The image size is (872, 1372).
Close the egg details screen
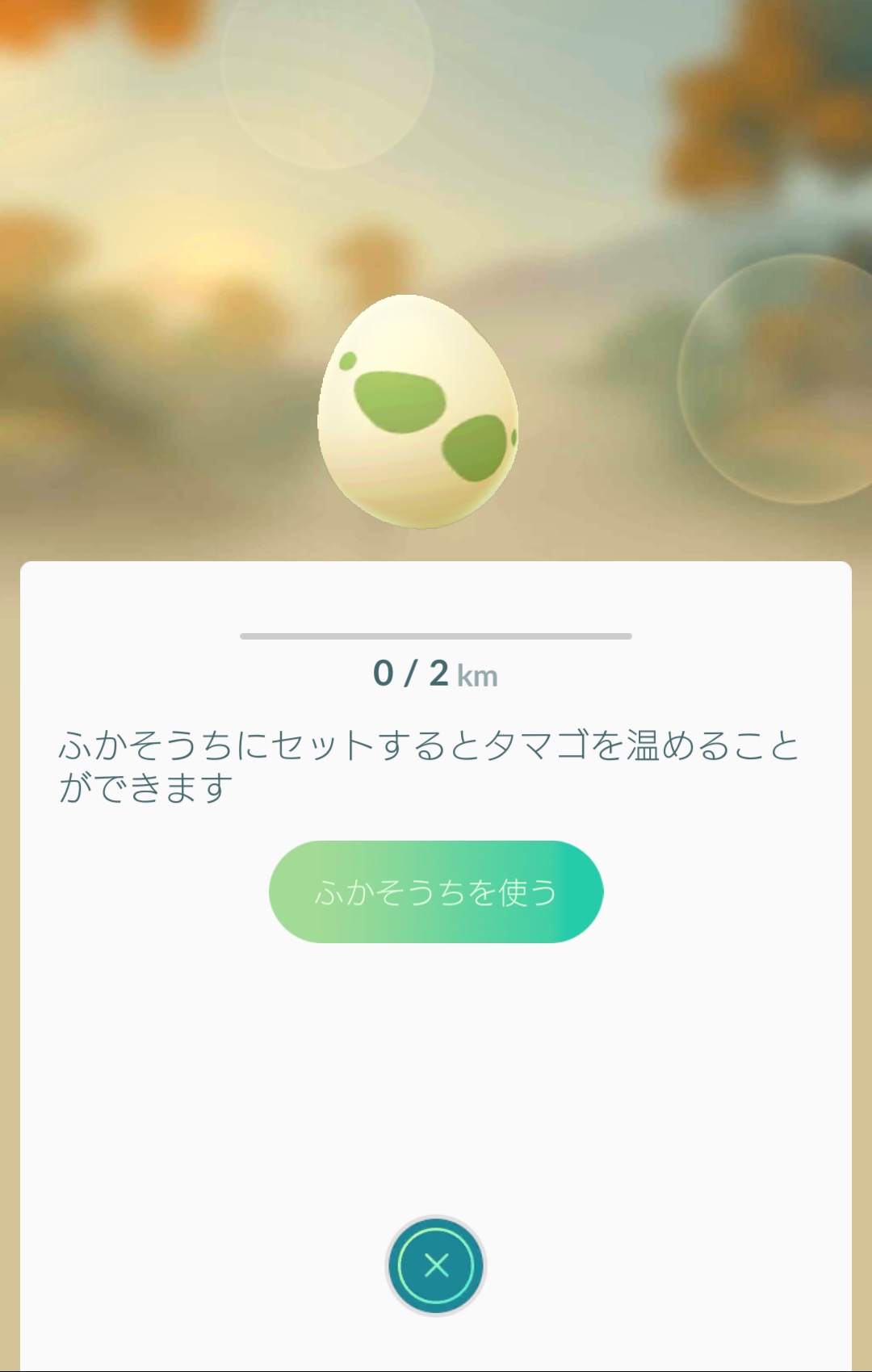(x=436, y=1265)
